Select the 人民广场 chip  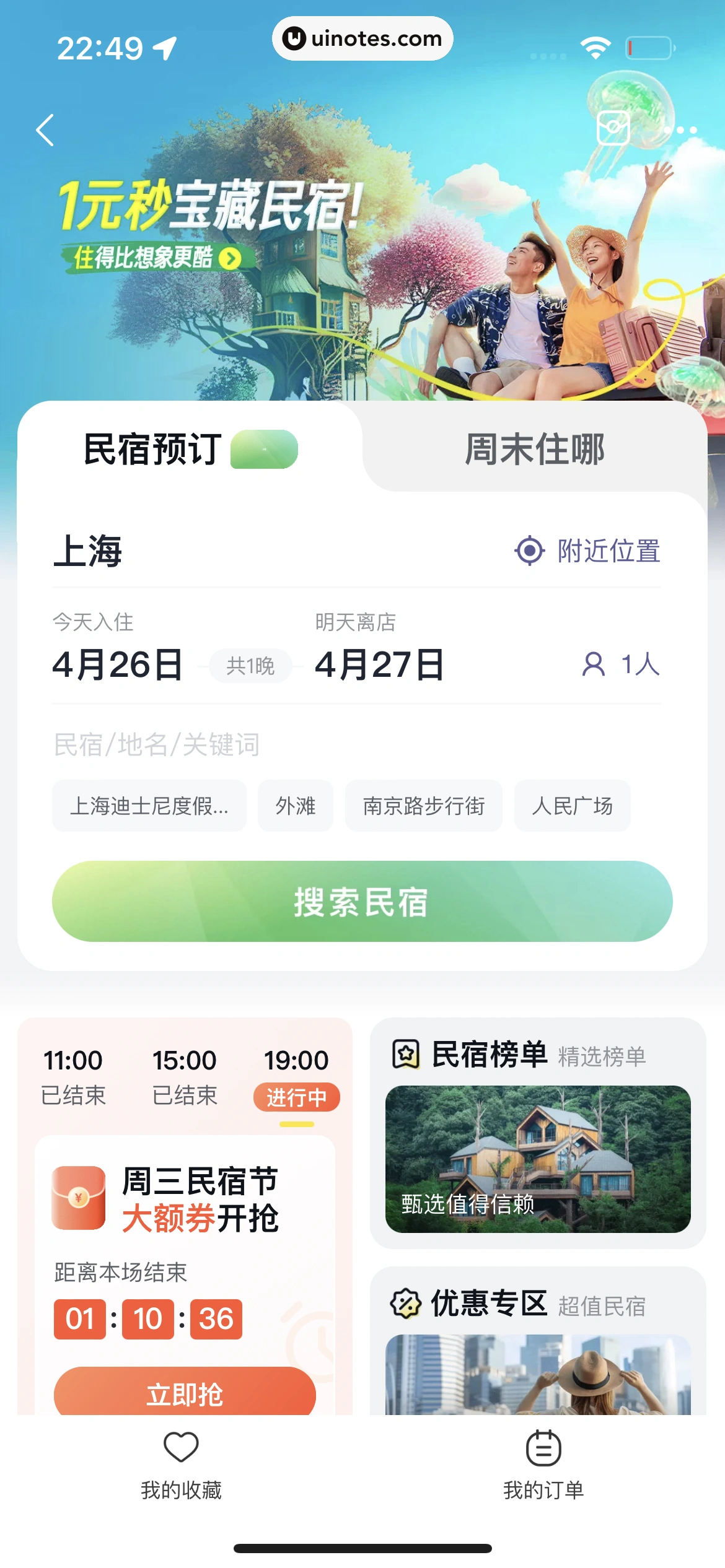pyautogui.click(x=572, y=806)
